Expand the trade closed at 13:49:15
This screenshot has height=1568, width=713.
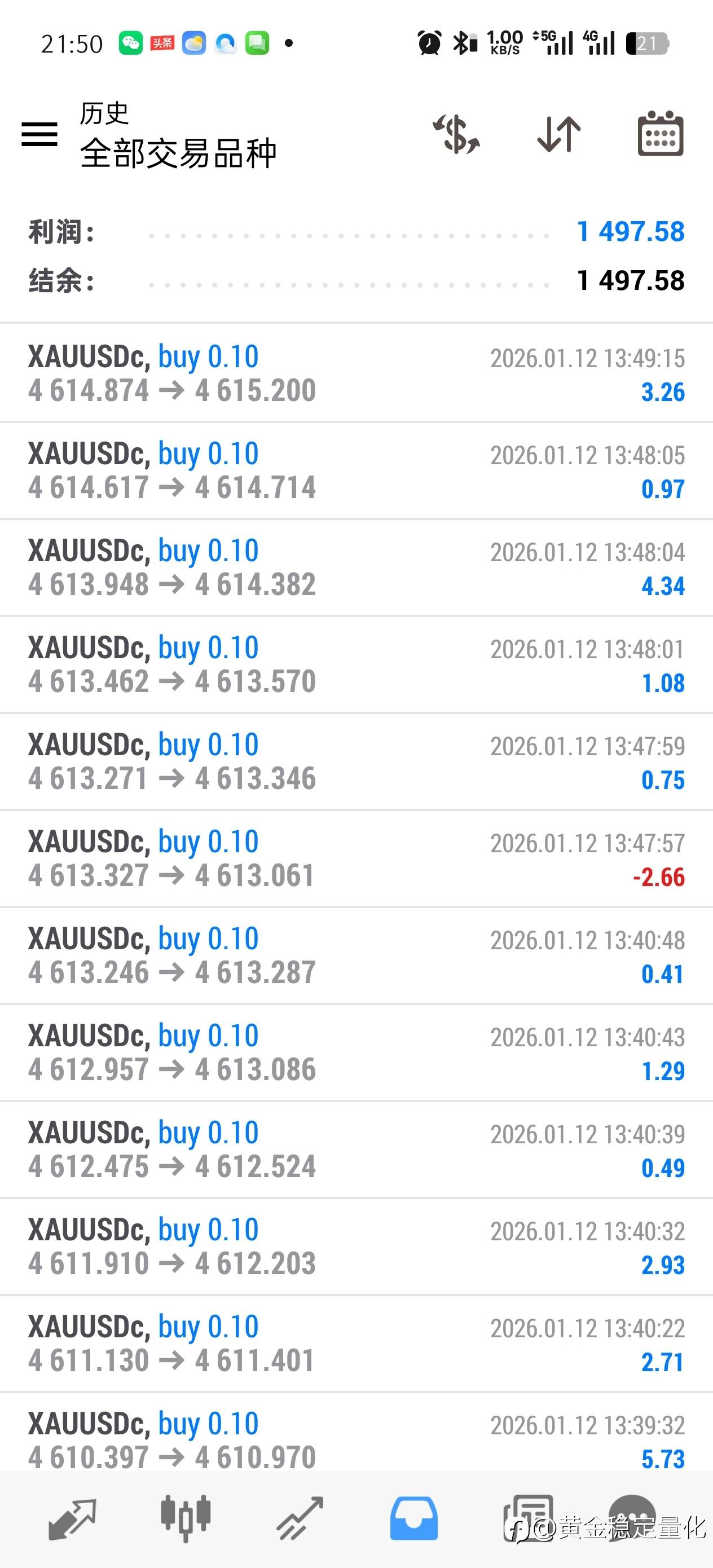pyautogui.click(x=356, y=373)
